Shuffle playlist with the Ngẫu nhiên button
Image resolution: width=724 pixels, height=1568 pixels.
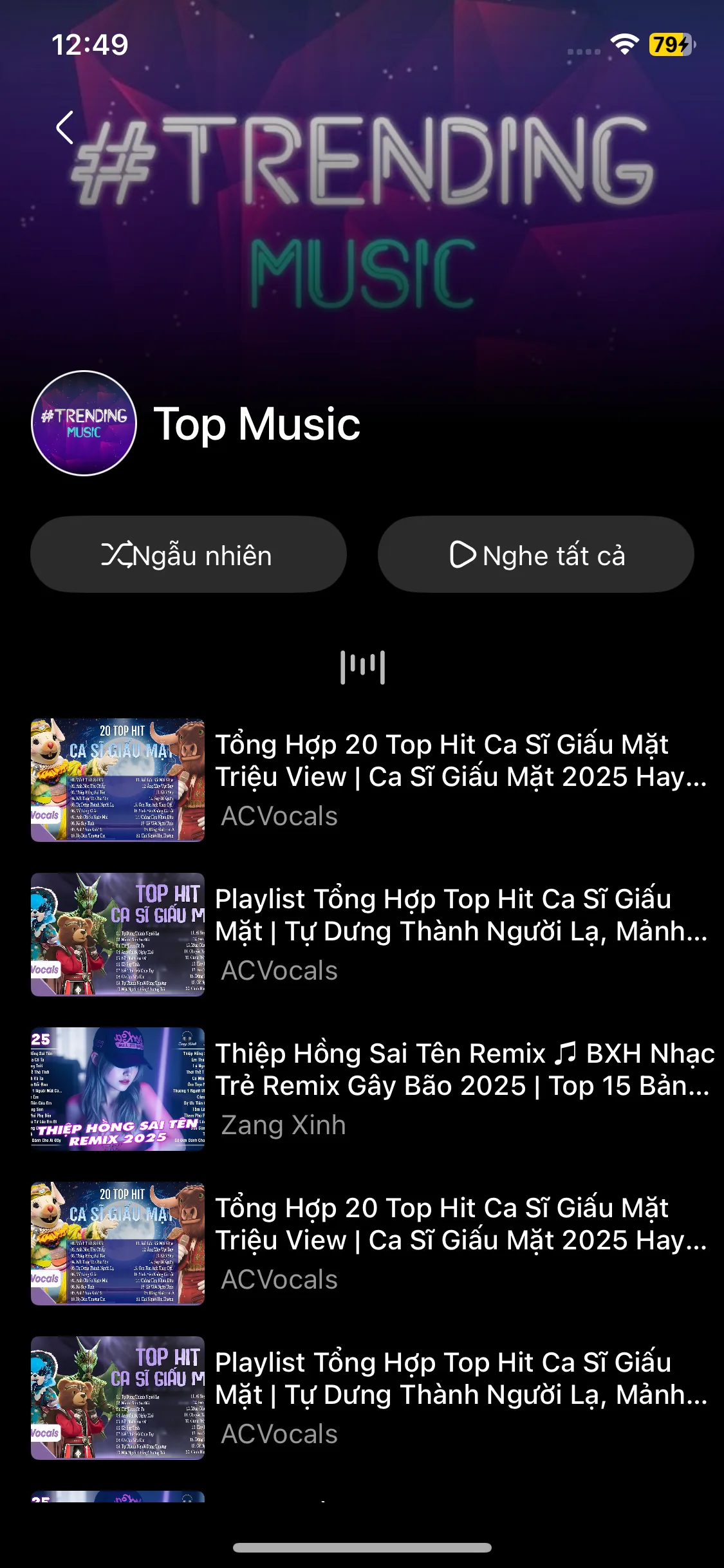(x=188, y=555)
